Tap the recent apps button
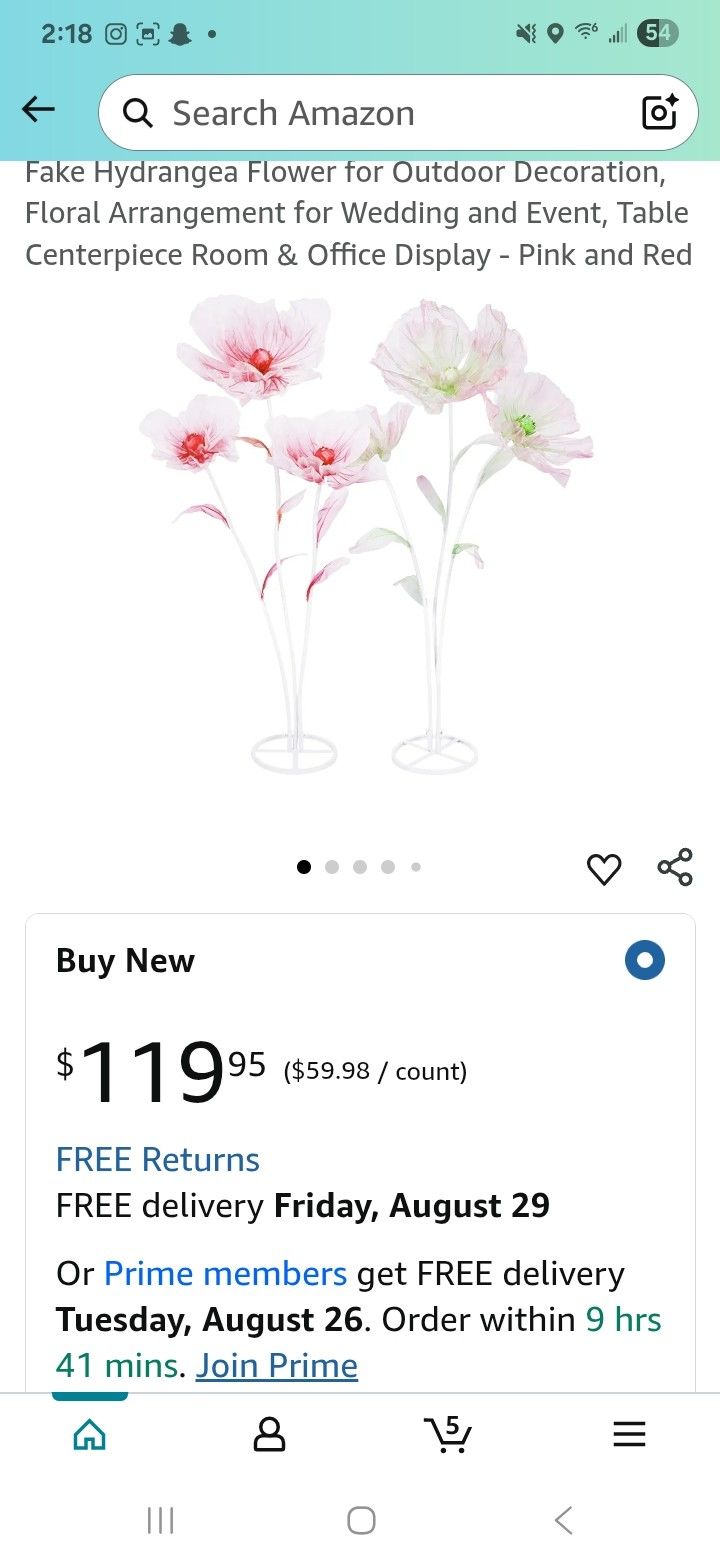 click(160, 1519)
